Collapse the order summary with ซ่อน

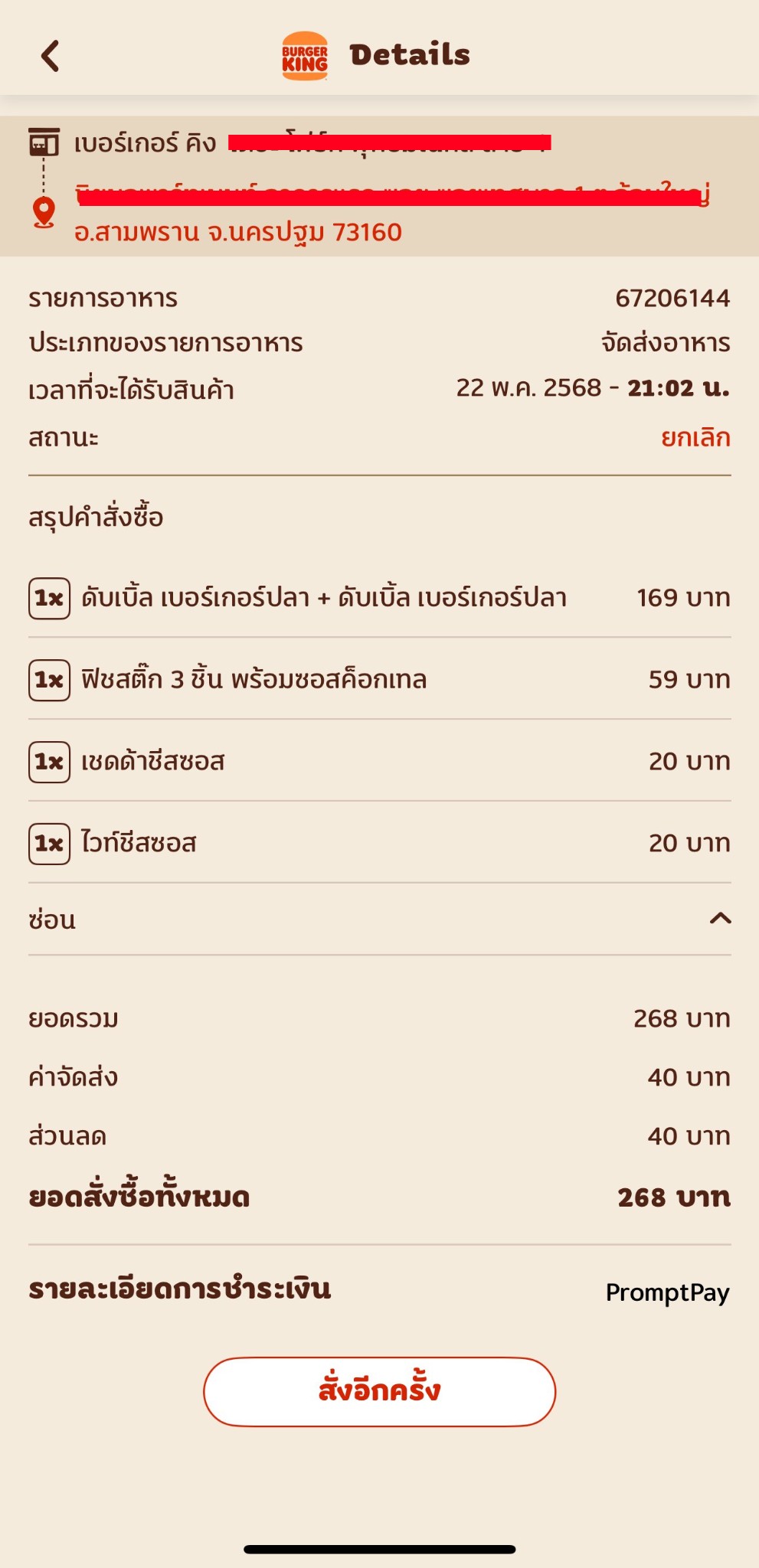(380, 919)
